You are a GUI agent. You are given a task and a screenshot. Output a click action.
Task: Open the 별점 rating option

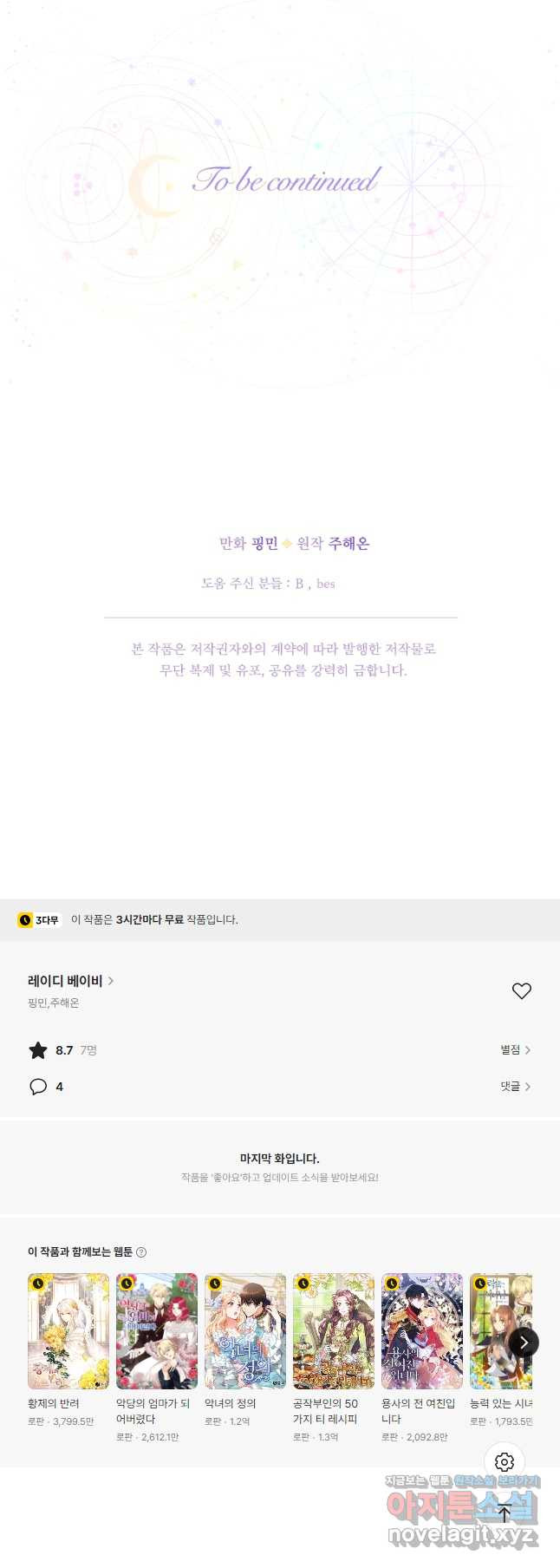tap(515, 1050)
